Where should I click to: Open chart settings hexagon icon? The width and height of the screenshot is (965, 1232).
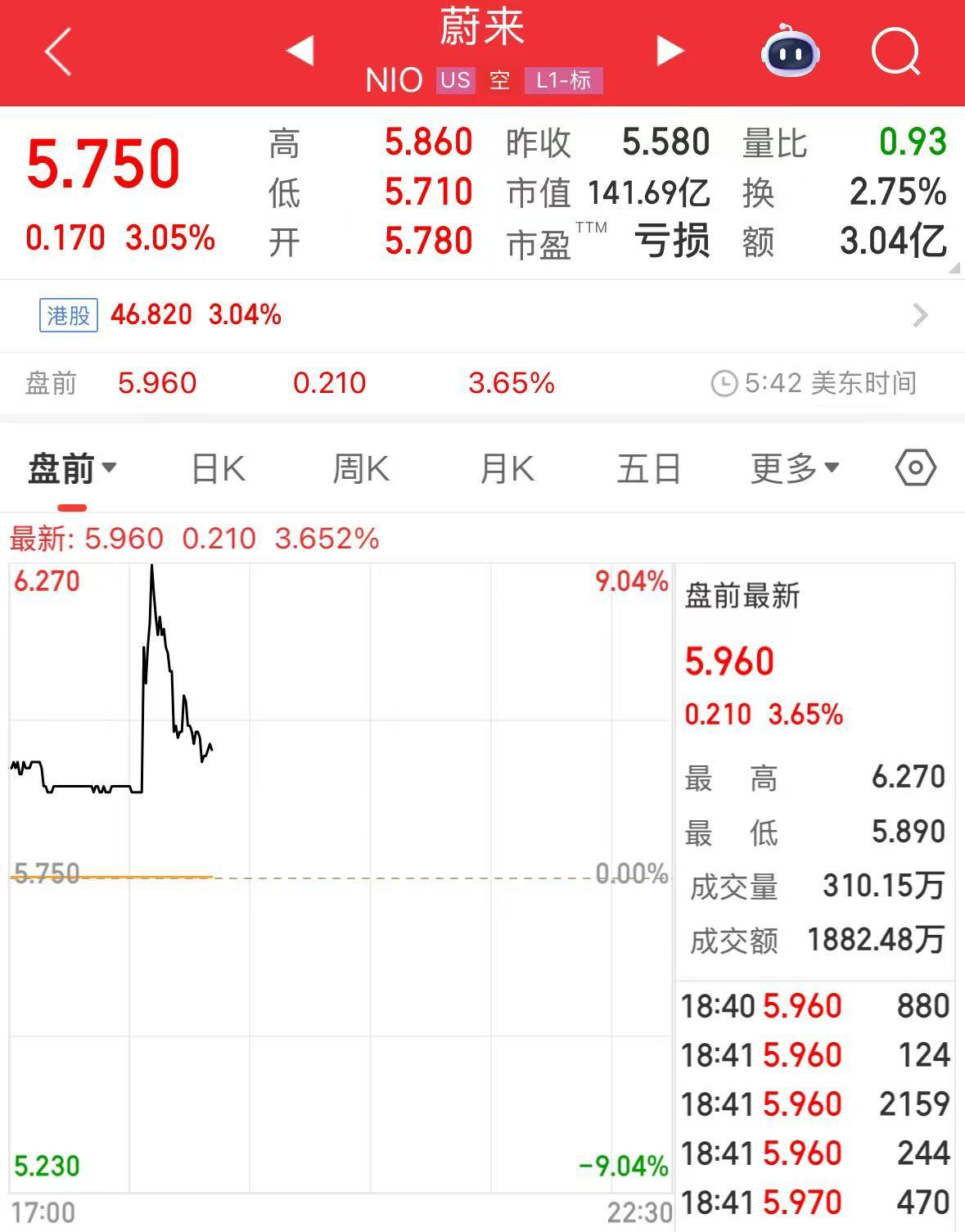click(x=915, y=468)
